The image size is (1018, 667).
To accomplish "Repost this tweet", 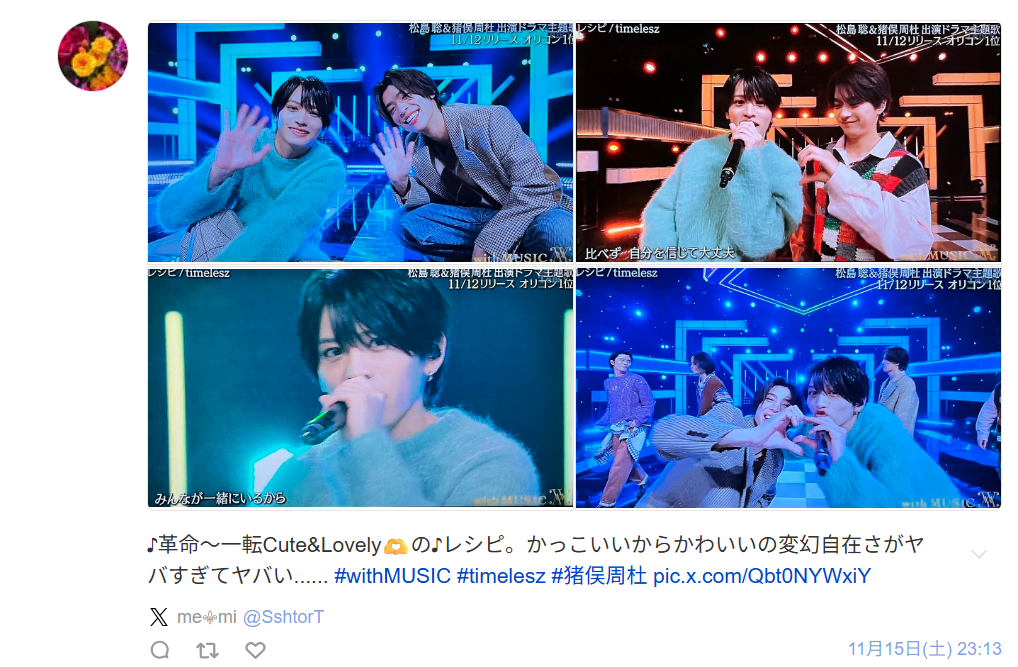I will click(208, 650).
